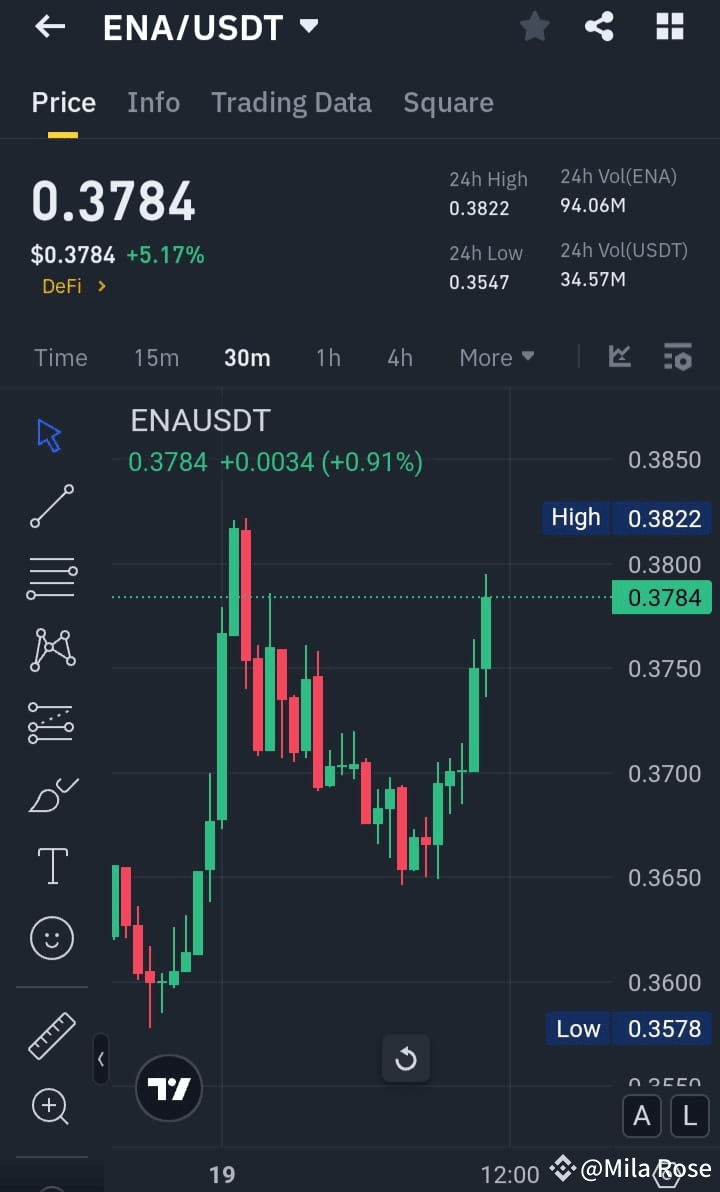The height and width of the screenshot is (1192, 720).
Task: Open the chart share icon
Action: point(600,27)
